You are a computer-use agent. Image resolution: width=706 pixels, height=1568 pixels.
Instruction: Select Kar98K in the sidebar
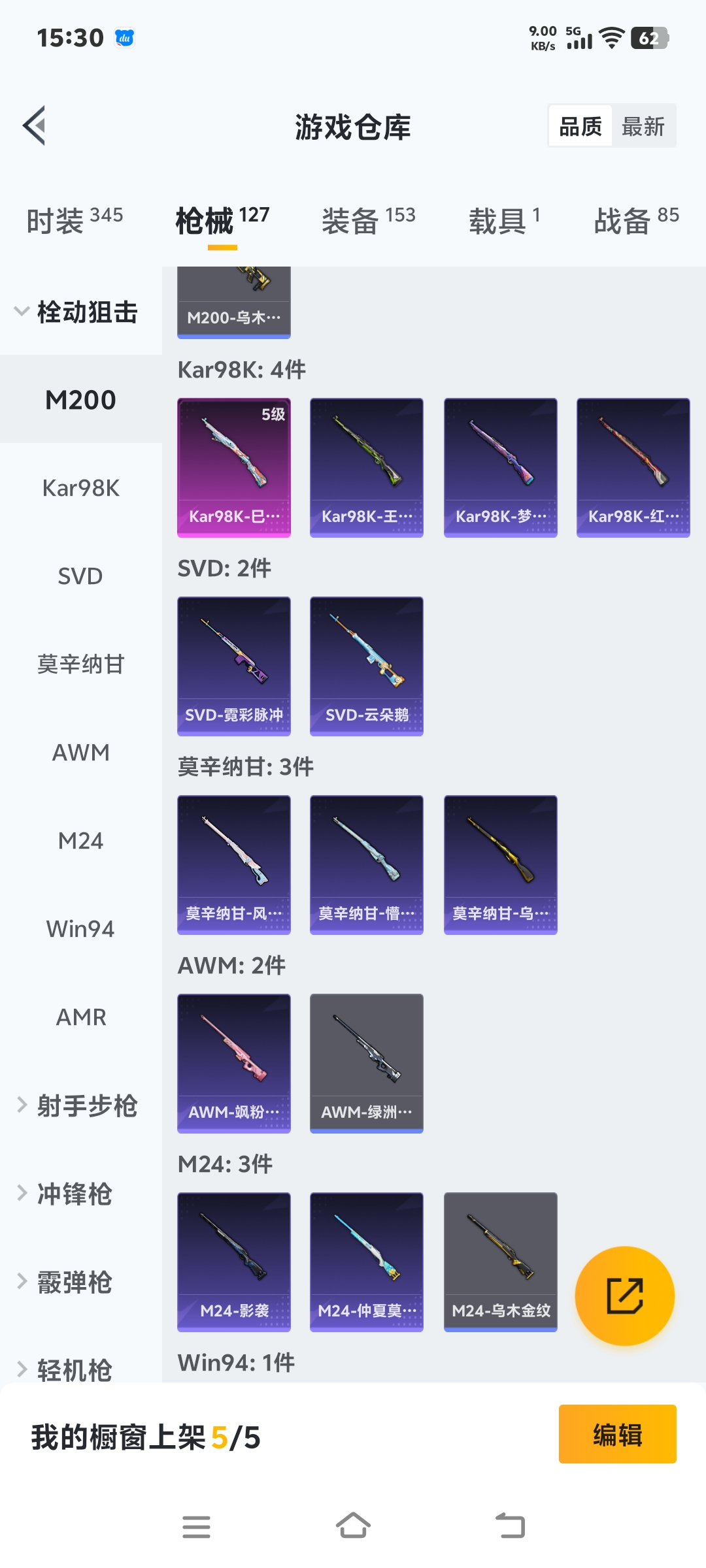(x=80, y=488)
